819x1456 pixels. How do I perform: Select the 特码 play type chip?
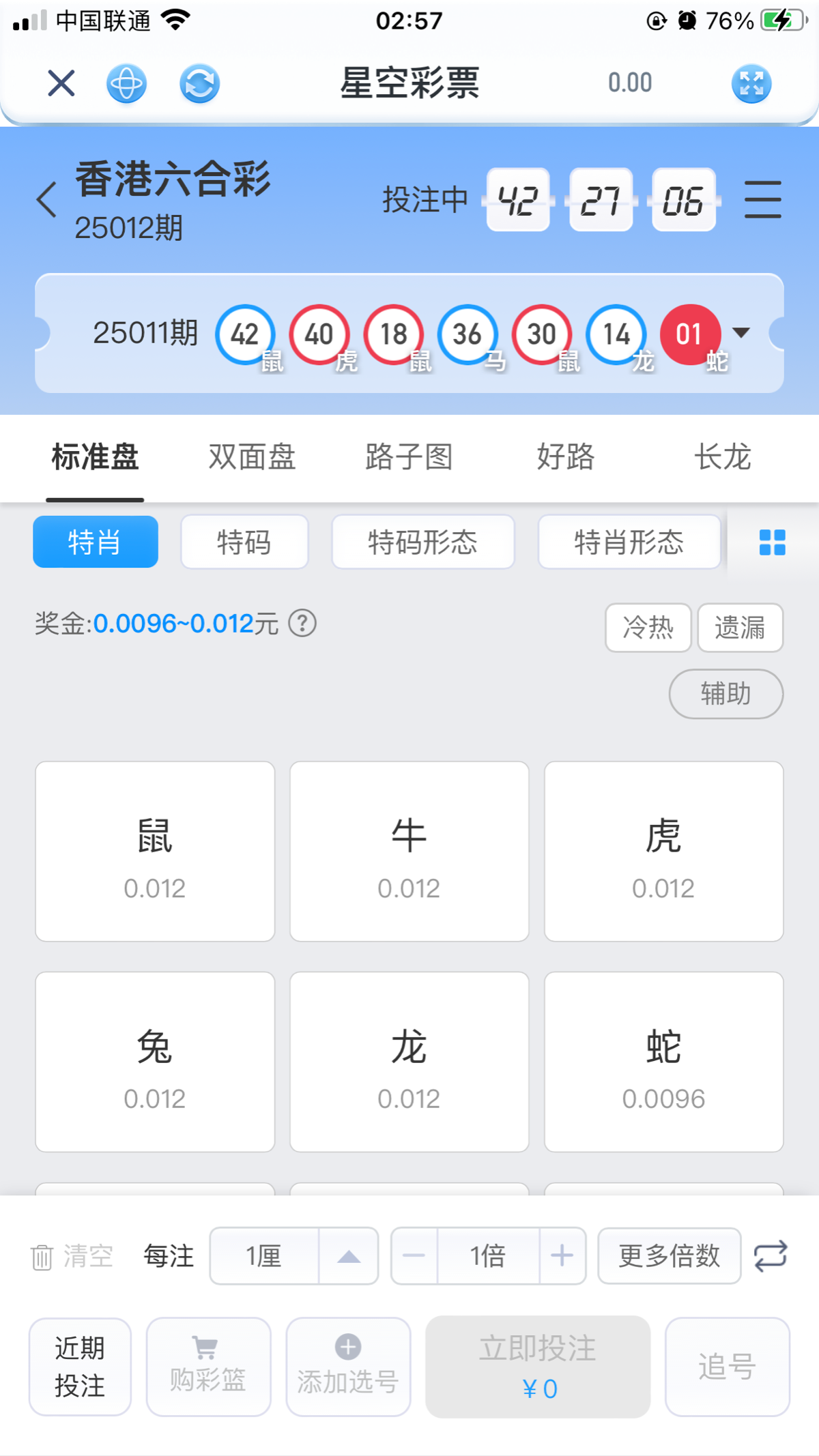pyautogui.click(x=244, y=542)
